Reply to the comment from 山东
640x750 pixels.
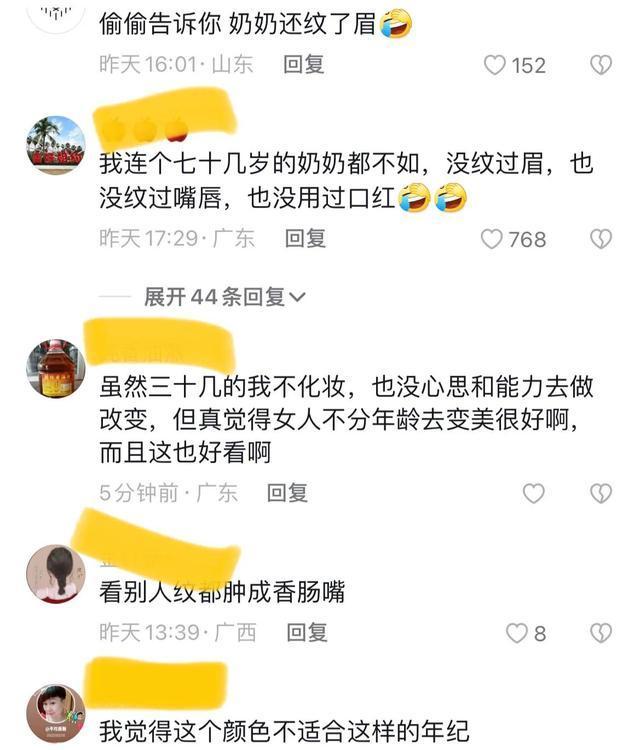[304, 64]
